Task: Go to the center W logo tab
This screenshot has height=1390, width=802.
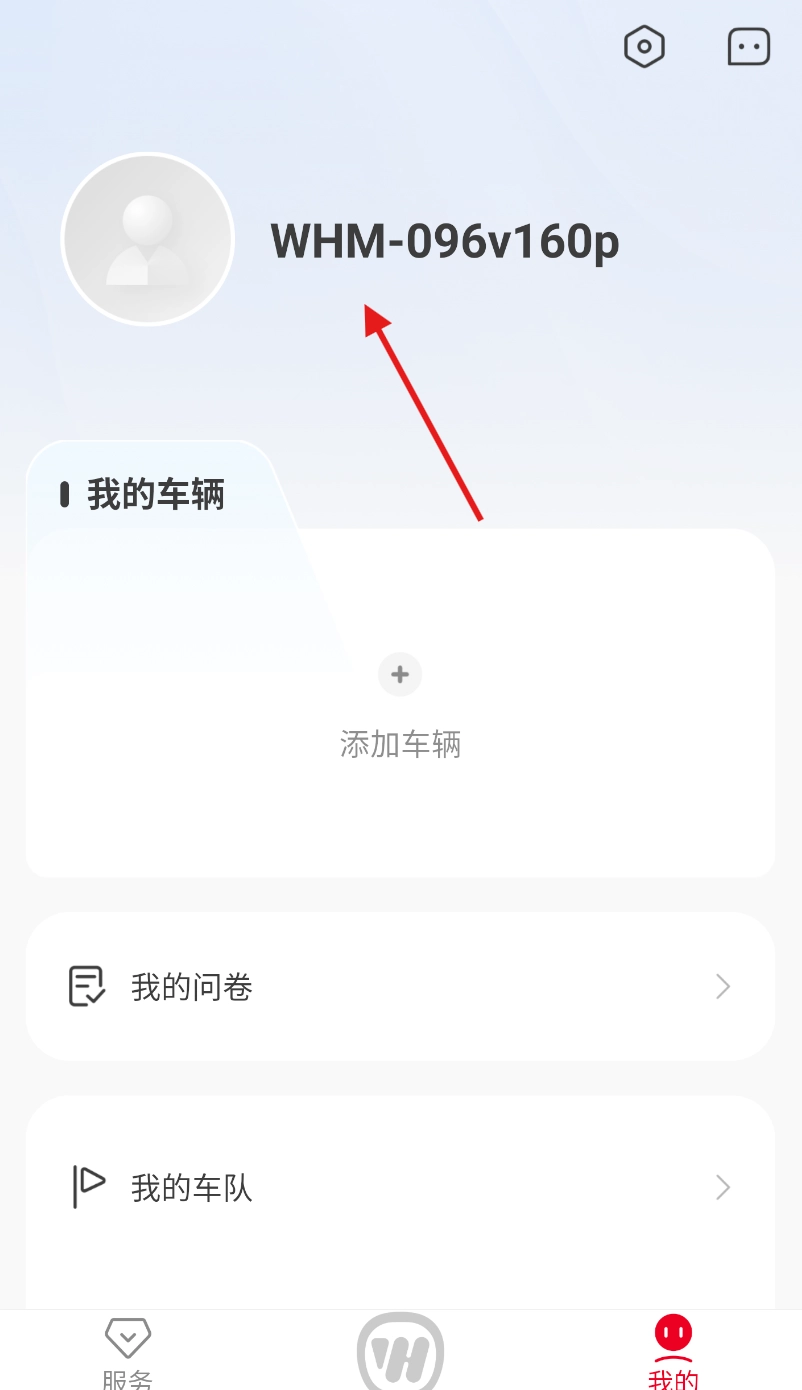Action: pyautogui.click(x=400, y=1352)
